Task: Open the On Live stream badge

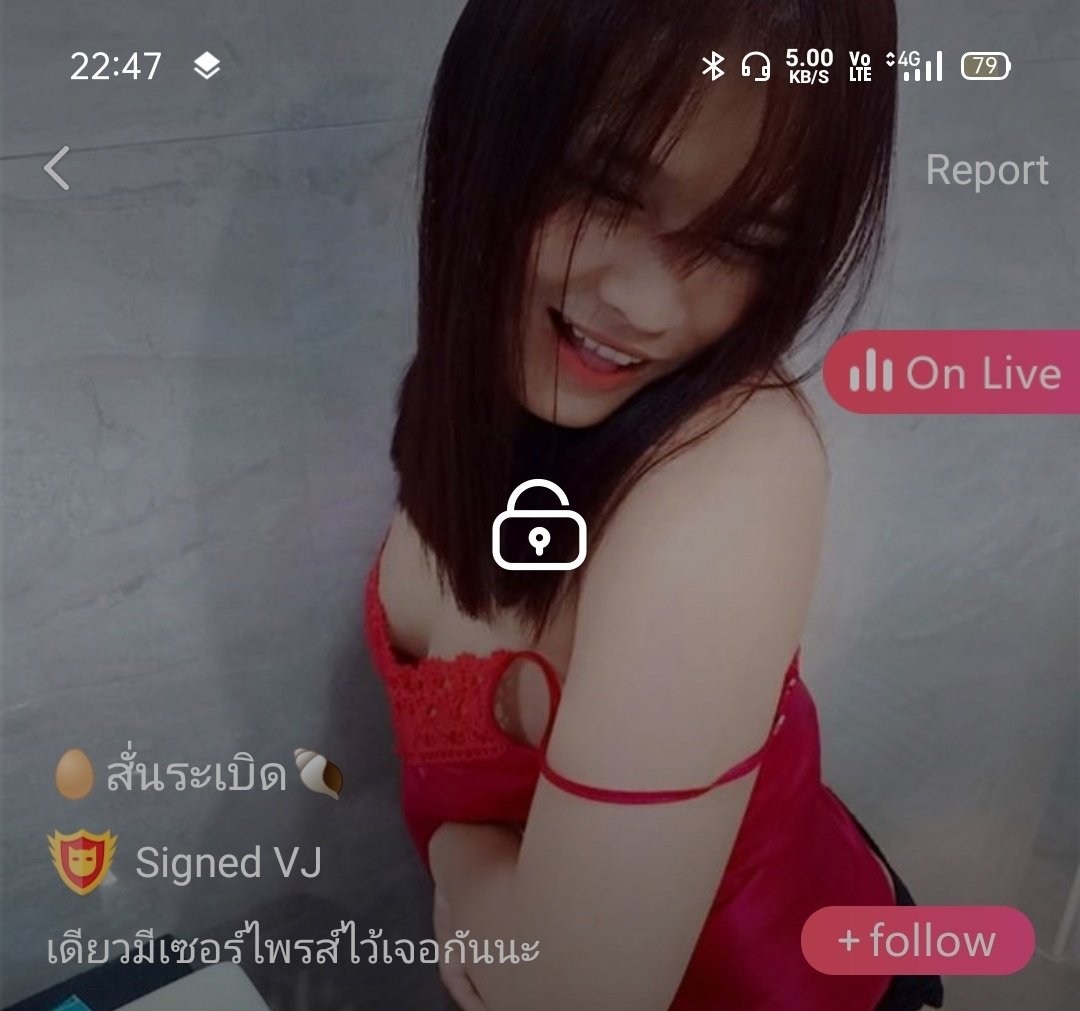Action: click(x=953, y=373)
